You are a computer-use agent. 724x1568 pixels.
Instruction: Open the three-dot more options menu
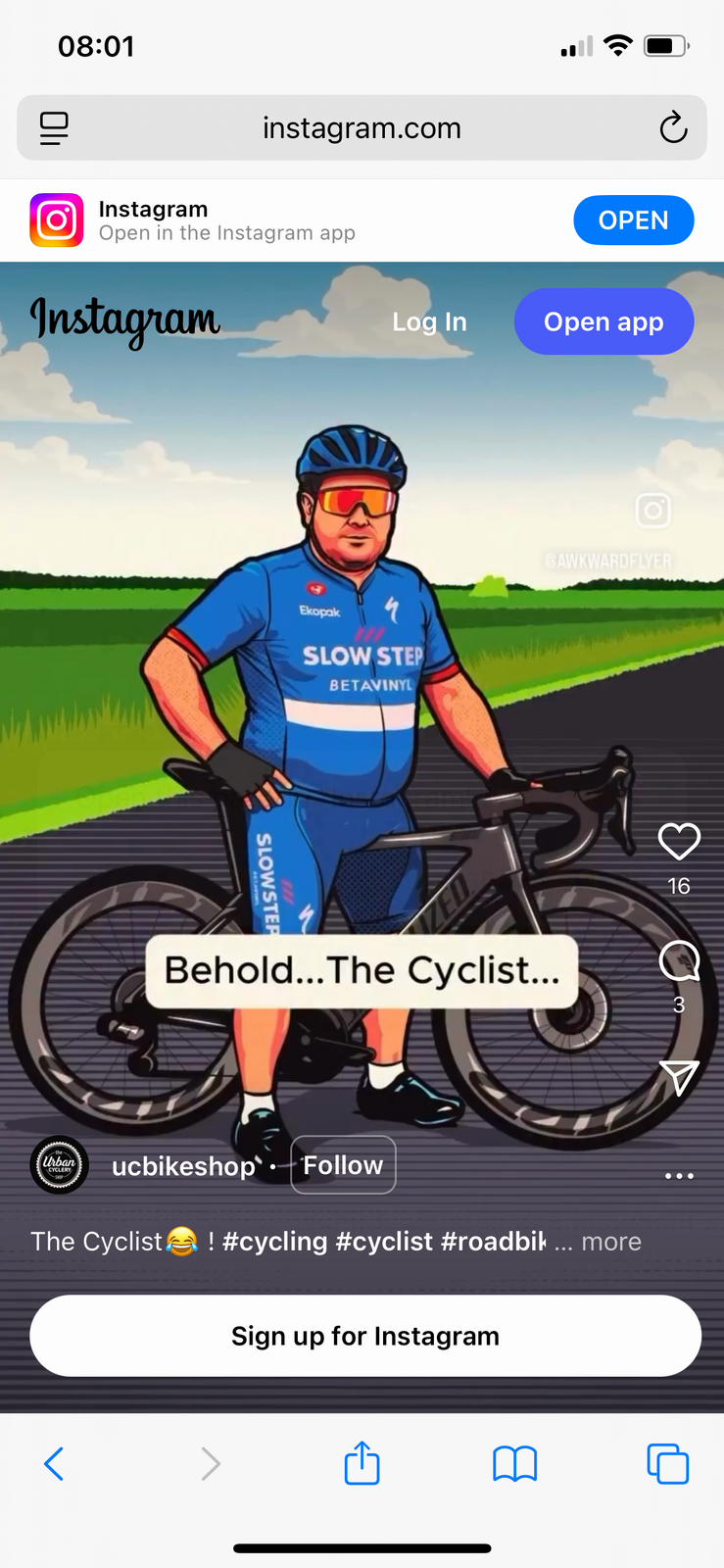[x=678, y=1175]
